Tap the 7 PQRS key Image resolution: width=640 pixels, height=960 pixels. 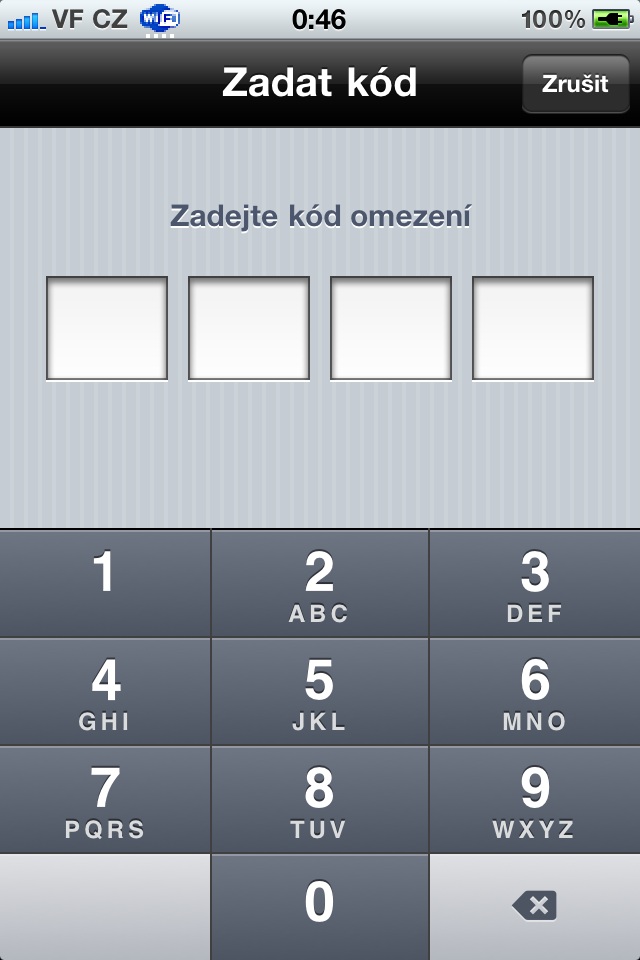pyautogui.click(x=105, y=799)
